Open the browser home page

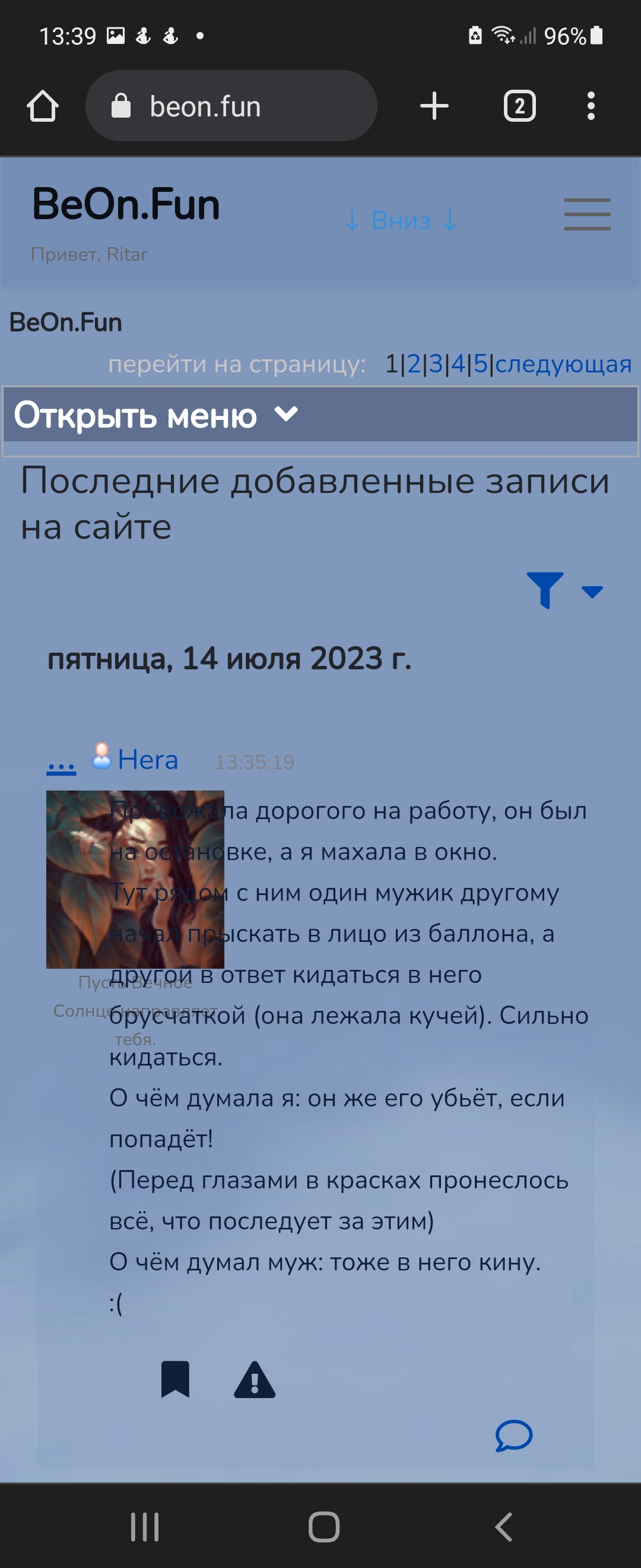click(43, 106)
